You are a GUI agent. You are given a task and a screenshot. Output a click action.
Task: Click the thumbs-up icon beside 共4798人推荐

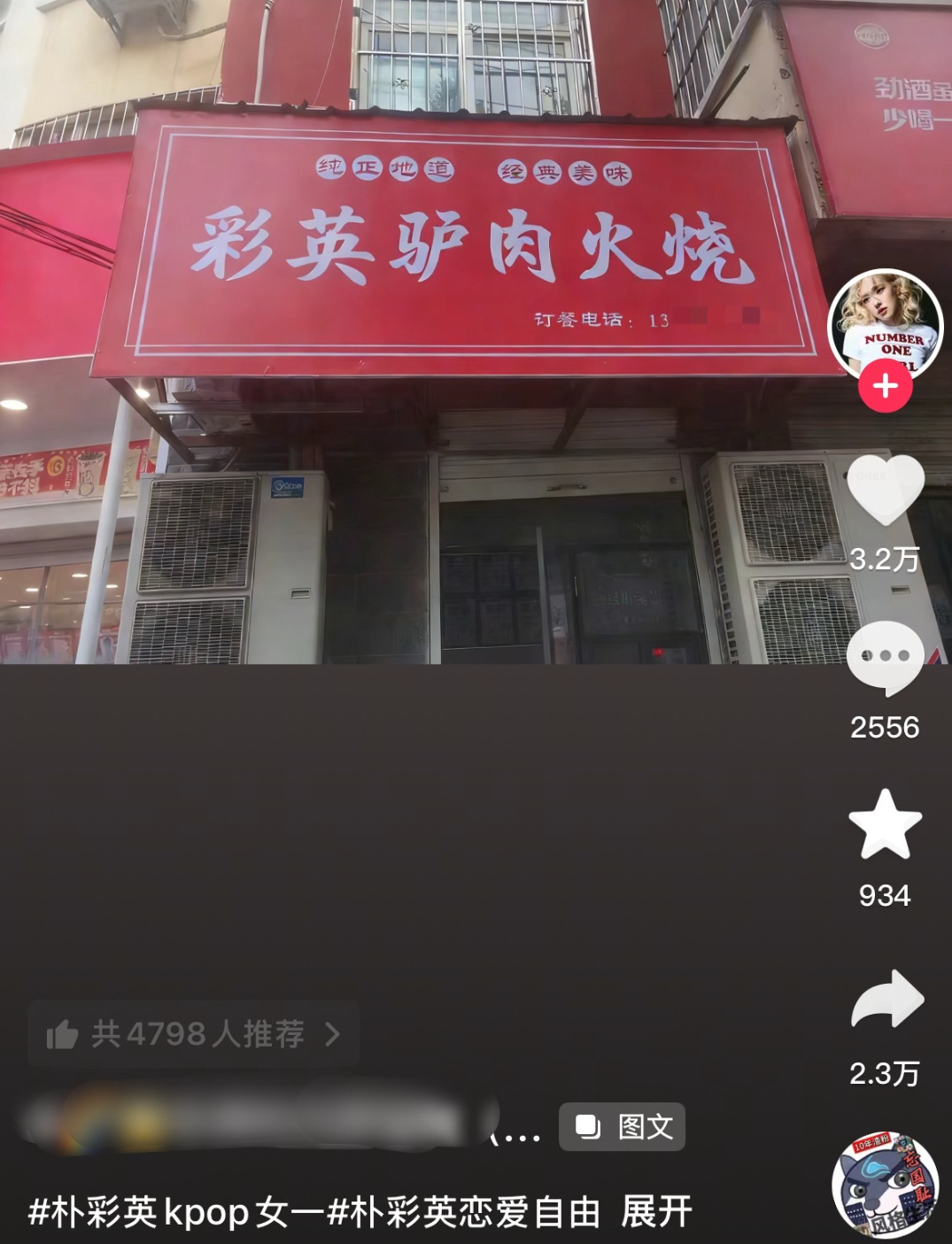click(64, 1033)
